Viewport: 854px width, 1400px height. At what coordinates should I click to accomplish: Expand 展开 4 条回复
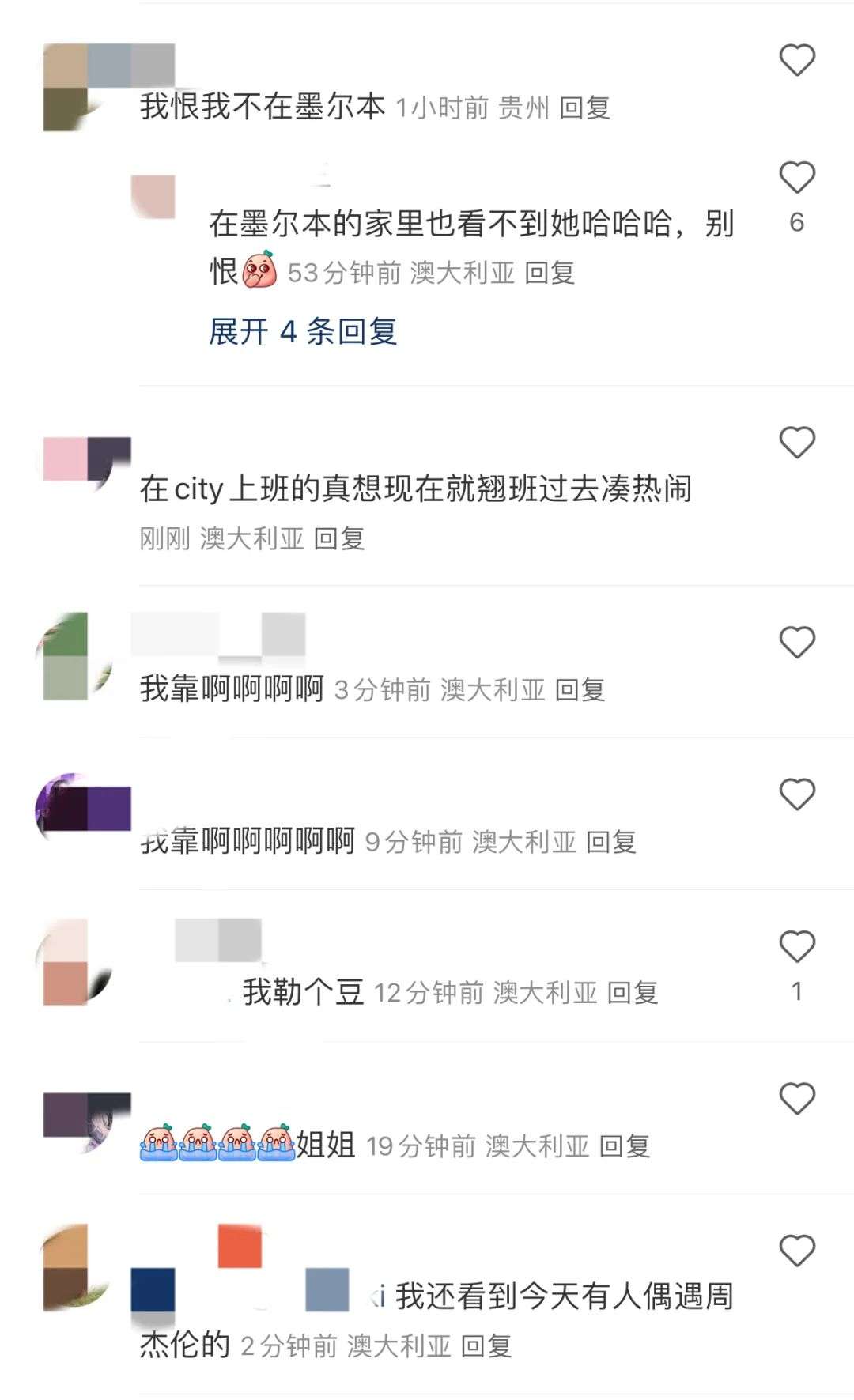(x=303, y=331)
